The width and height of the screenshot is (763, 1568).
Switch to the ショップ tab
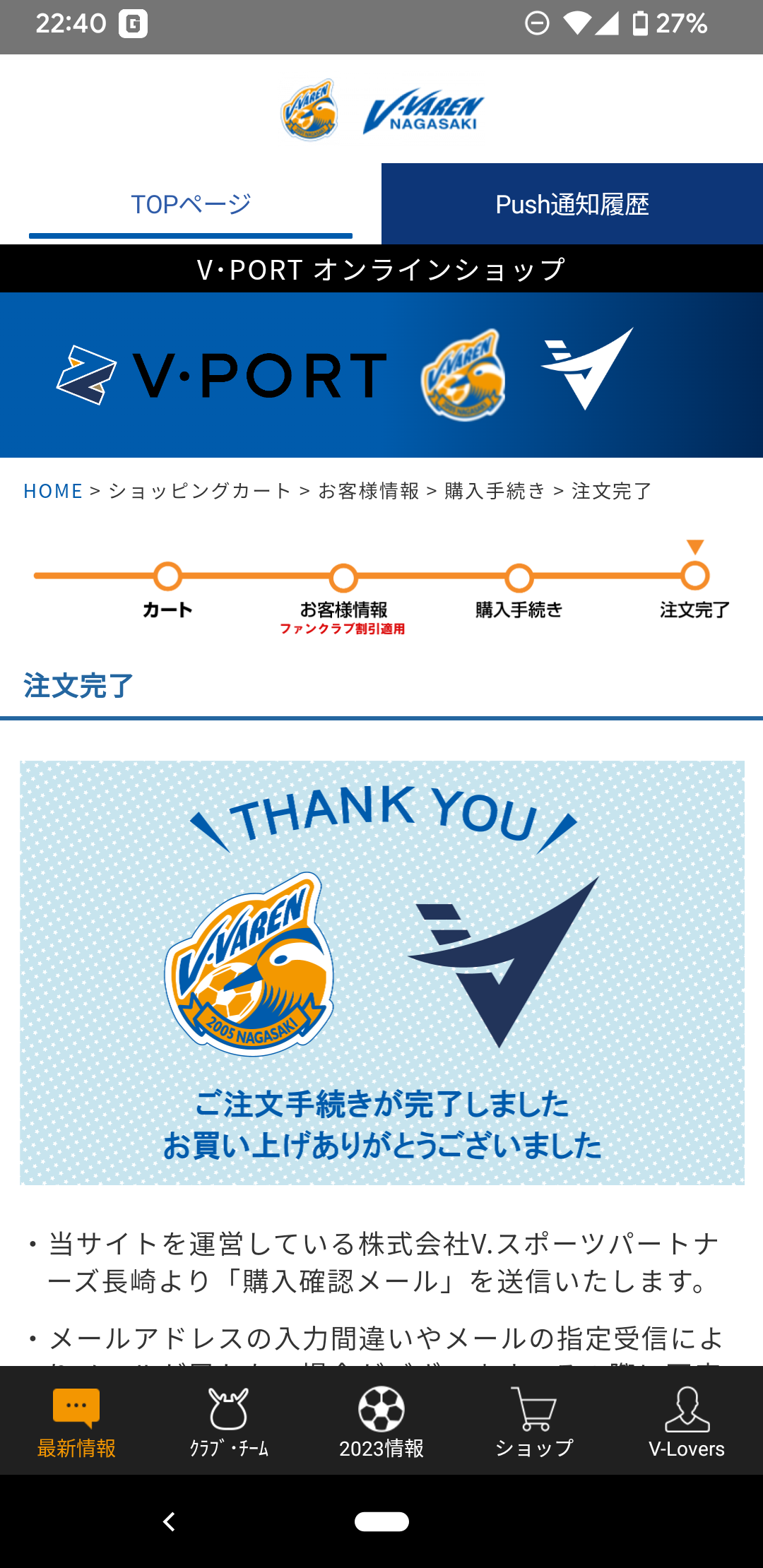click(534, 1421)
